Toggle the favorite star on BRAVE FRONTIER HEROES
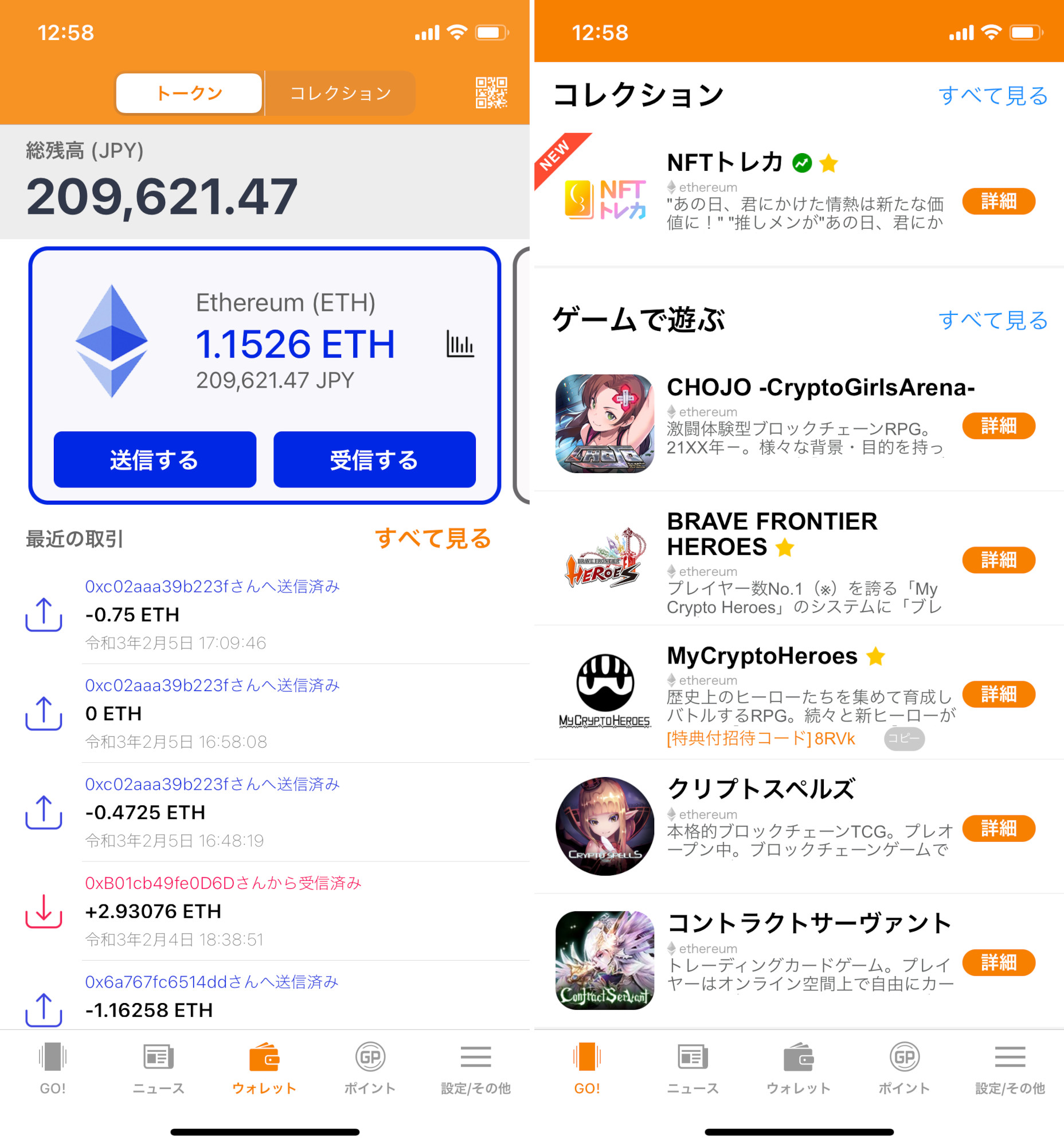Image resolution: width=1064 pixels, height=1147 pixels. [x=785, y=548]
